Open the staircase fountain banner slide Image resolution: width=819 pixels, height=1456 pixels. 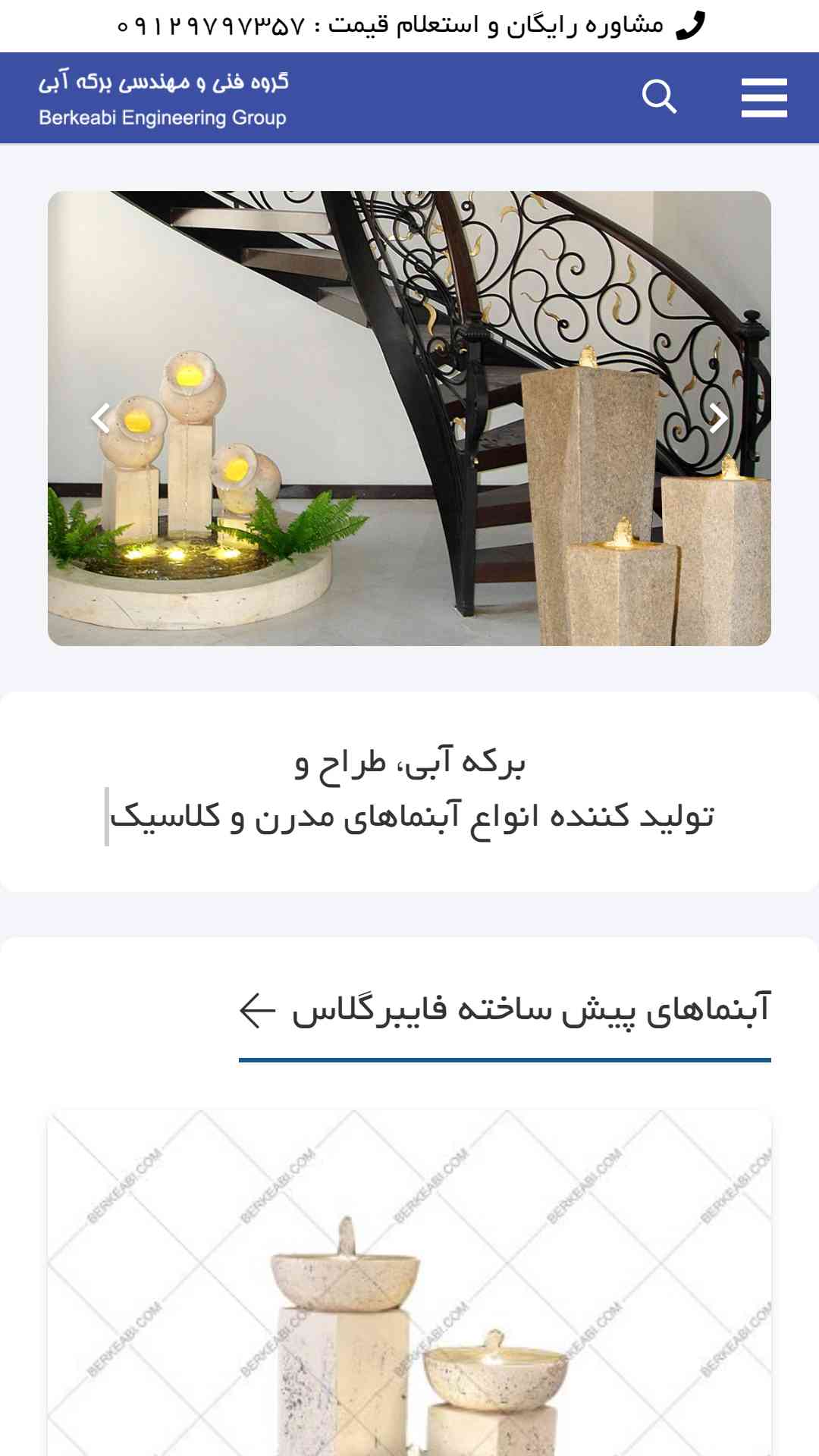pyautogui.click(x=409, y=418)
